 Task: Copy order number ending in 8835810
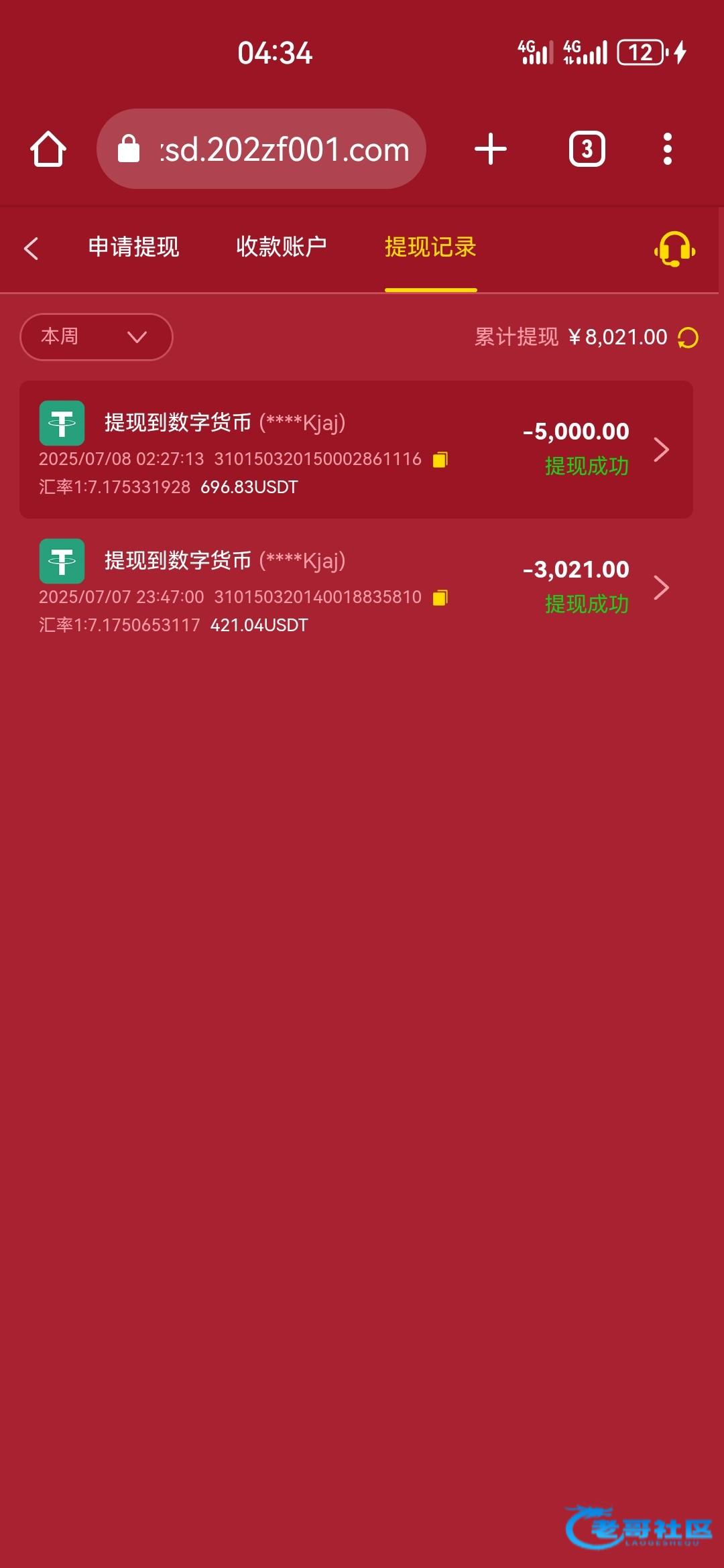tap(440, 598)
